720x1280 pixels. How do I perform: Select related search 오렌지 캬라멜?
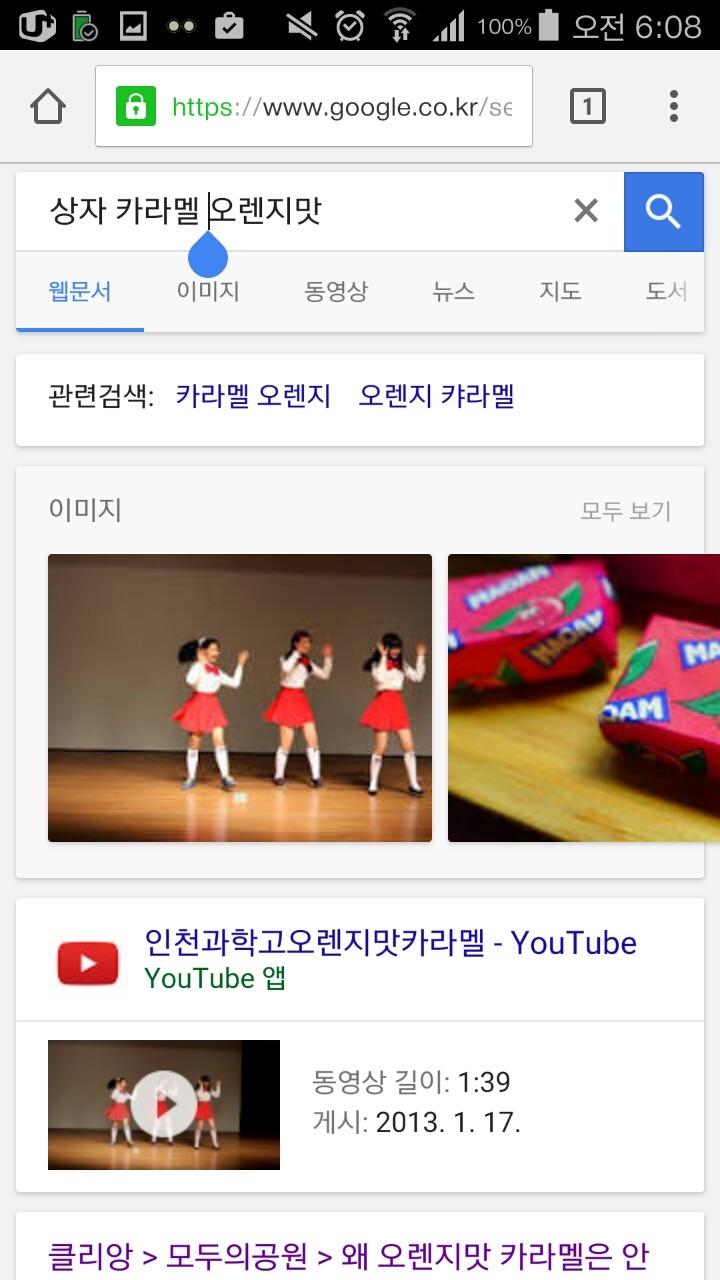pos(436,396)
